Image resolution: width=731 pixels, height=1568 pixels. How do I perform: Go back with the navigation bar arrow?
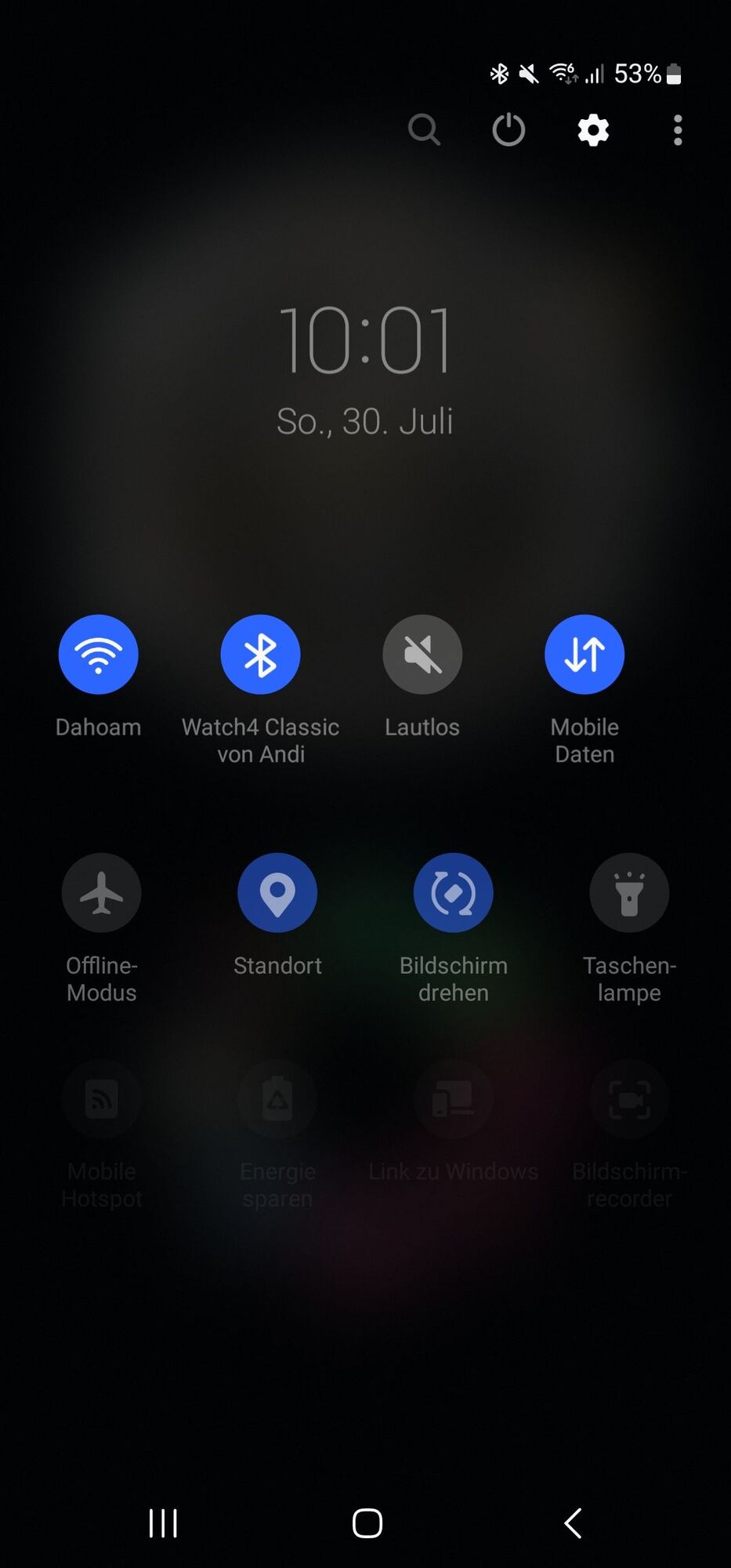coord(574,1523)
